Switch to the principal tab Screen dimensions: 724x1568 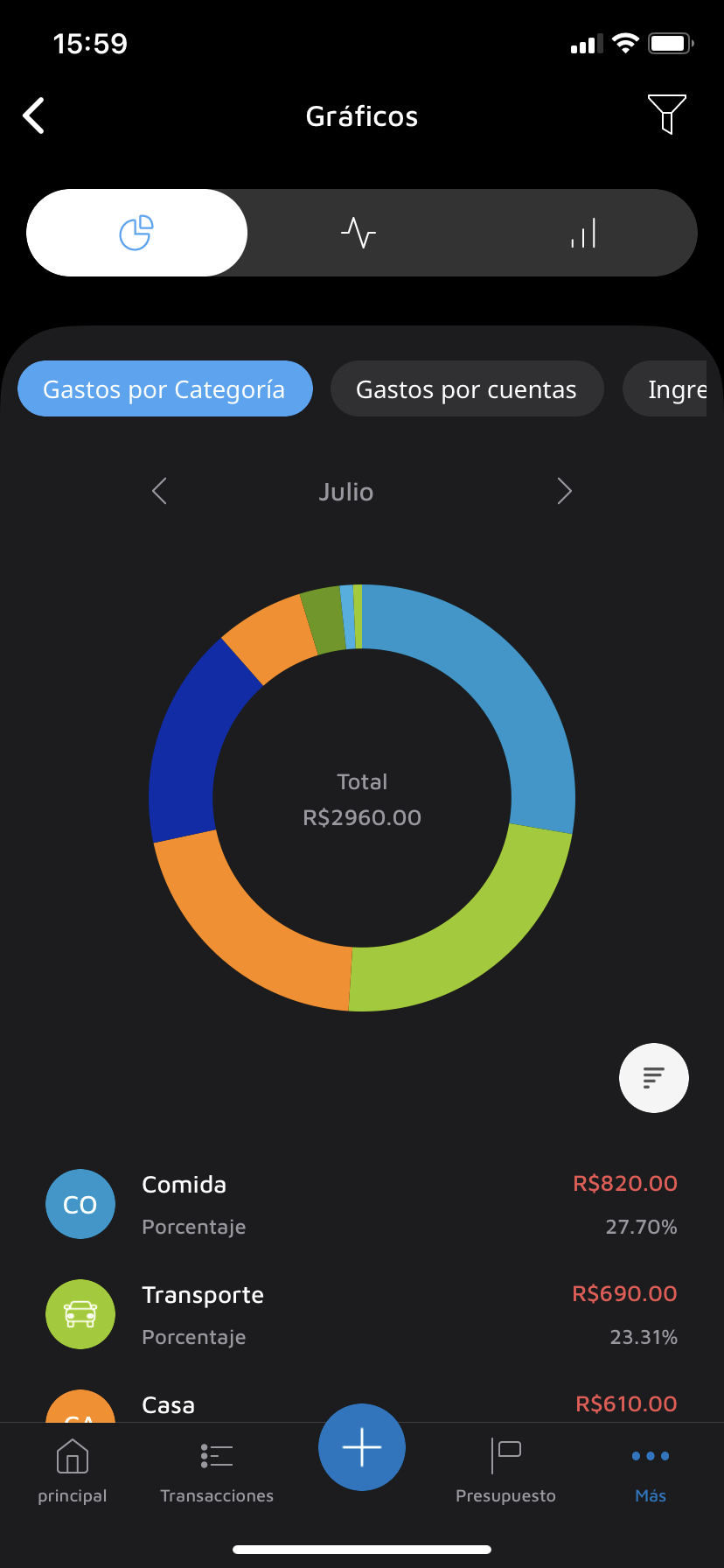click(73, 1472)
